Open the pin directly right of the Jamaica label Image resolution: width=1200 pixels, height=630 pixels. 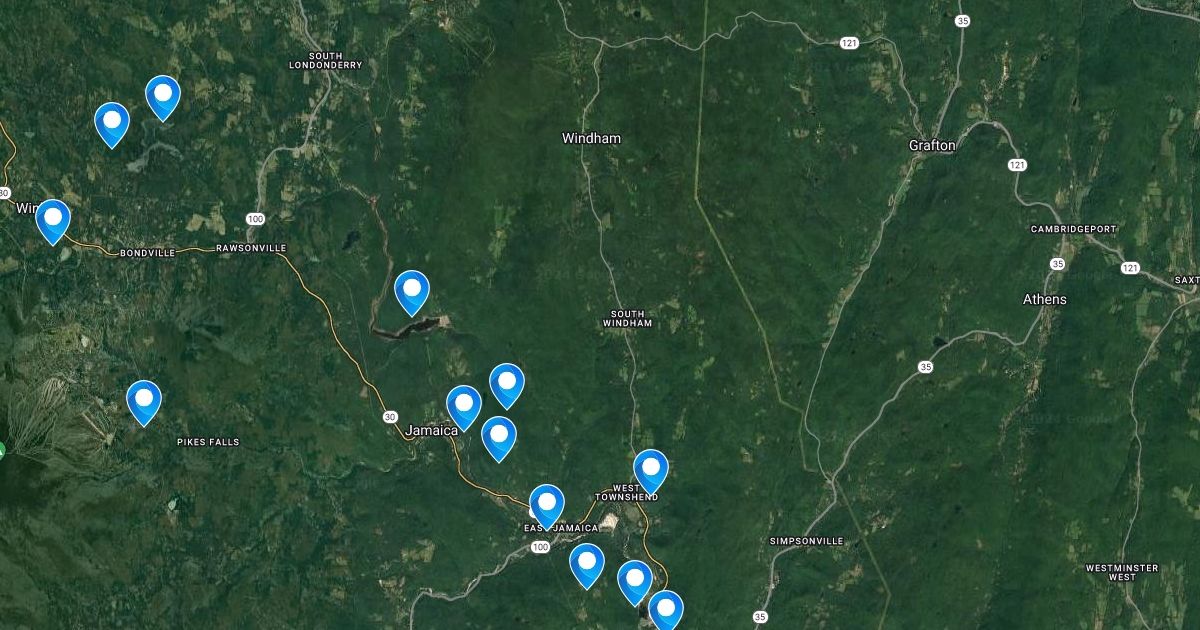coord(499,438)
